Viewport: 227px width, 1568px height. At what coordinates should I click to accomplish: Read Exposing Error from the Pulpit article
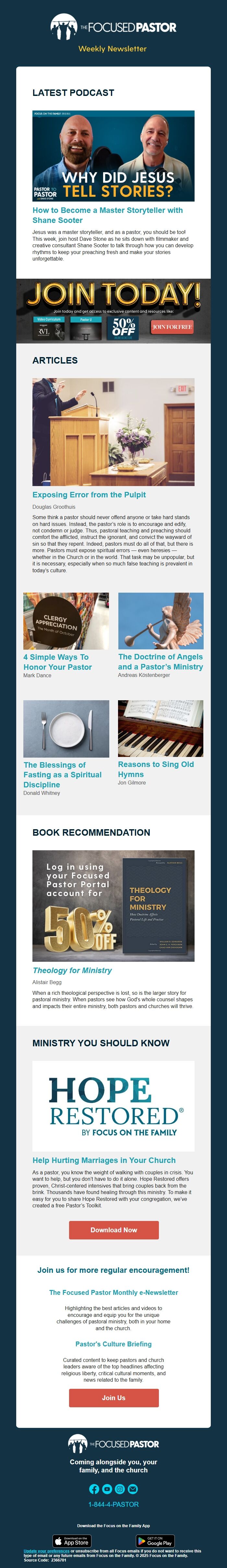pyautogui.click(x=89, y=495)
